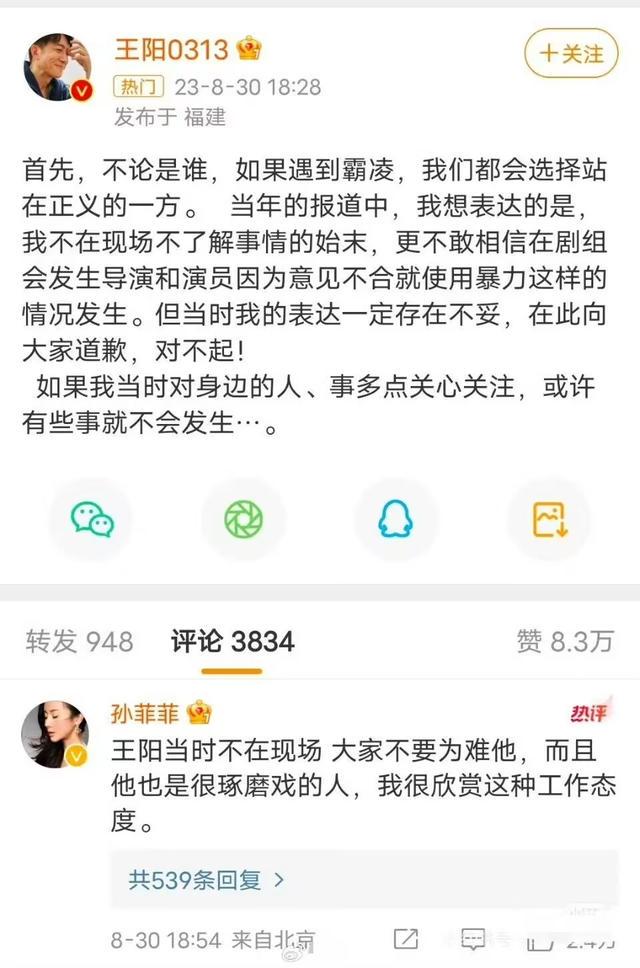640x968 pixels.
Task: Open 王阳0313's profile picture
Action: click(56, 66)
